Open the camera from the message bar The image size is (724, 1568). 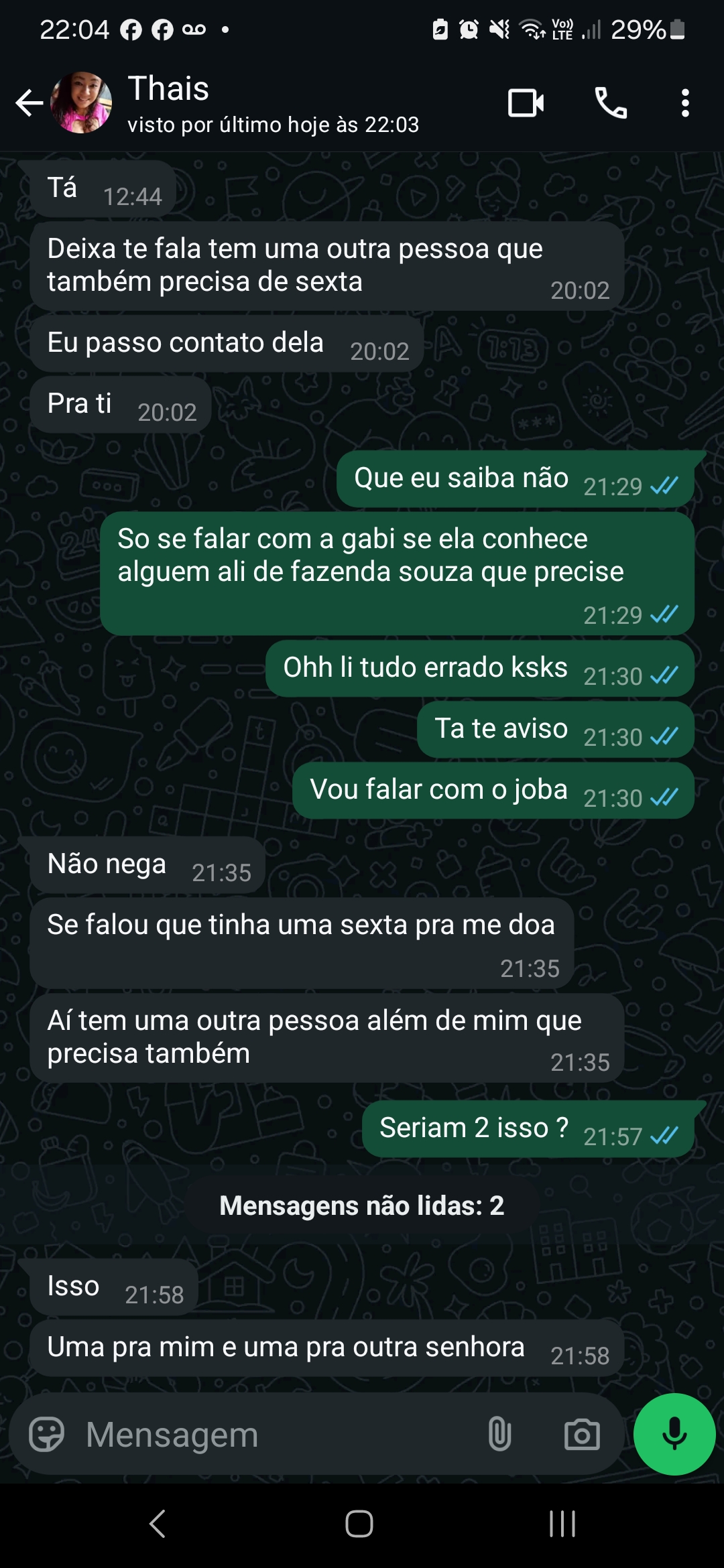click(581, 1435)
